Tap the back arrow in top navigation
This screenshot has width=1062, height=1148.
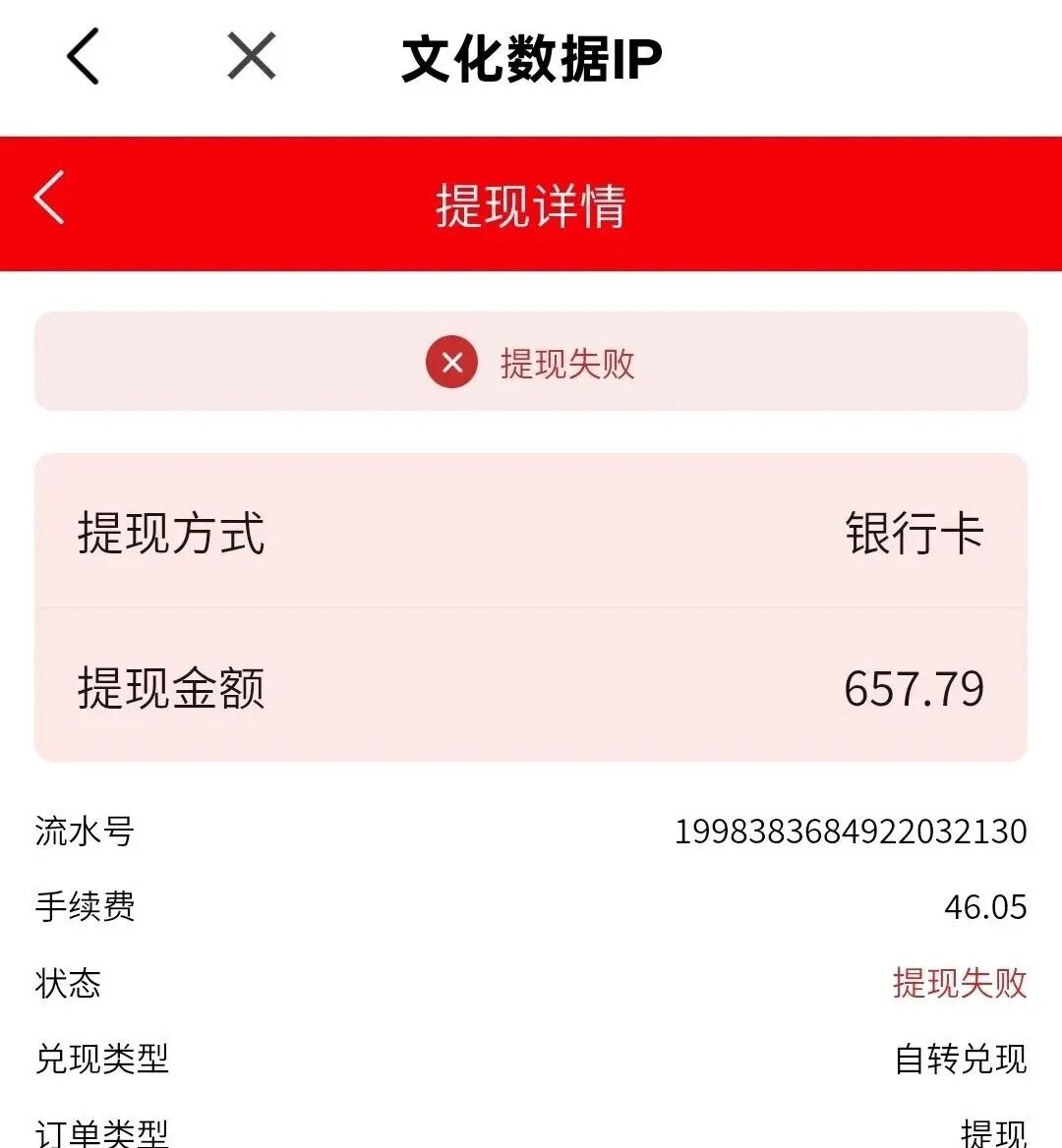[84, 56]
